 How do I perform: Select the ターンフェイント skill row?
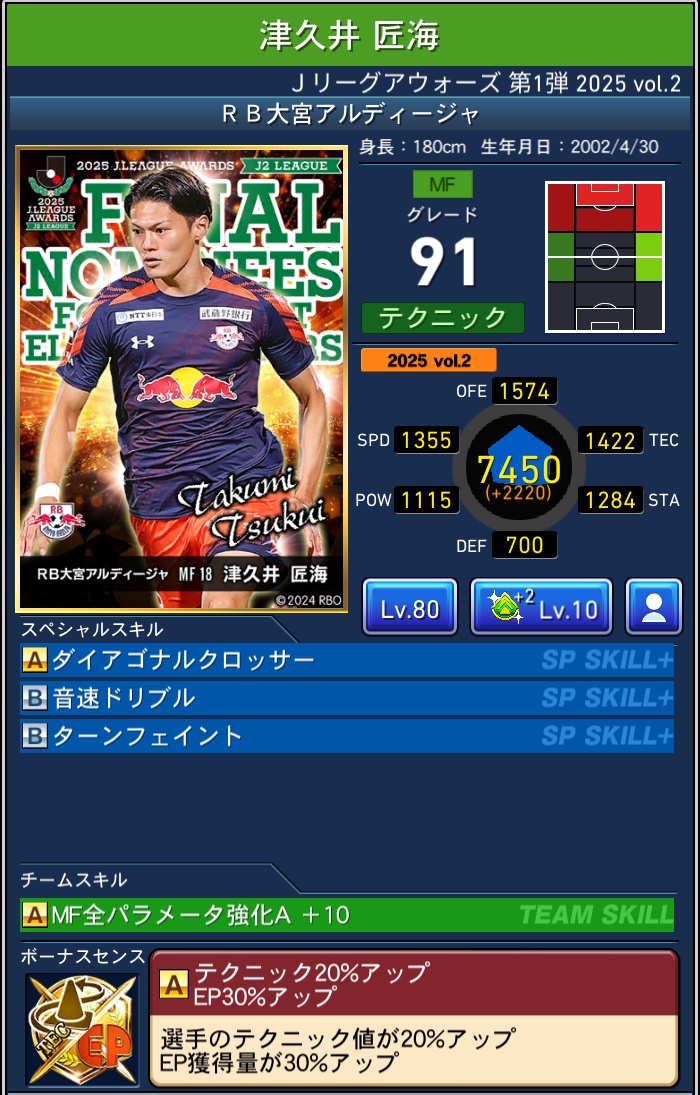[x=346, y=736]
